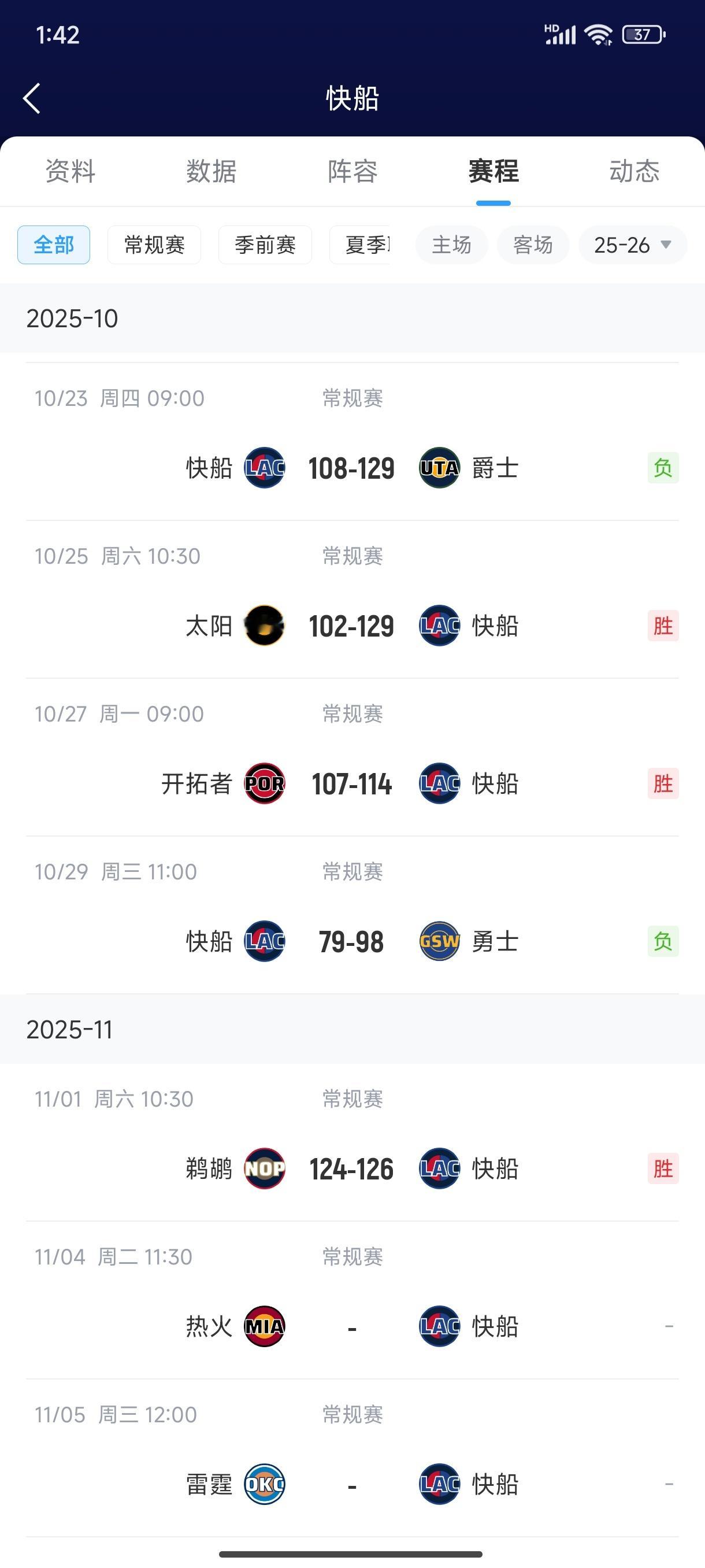The image size is (705, 1568).
Task: Switch to the 动态 tab
Action: coord(634,172)
